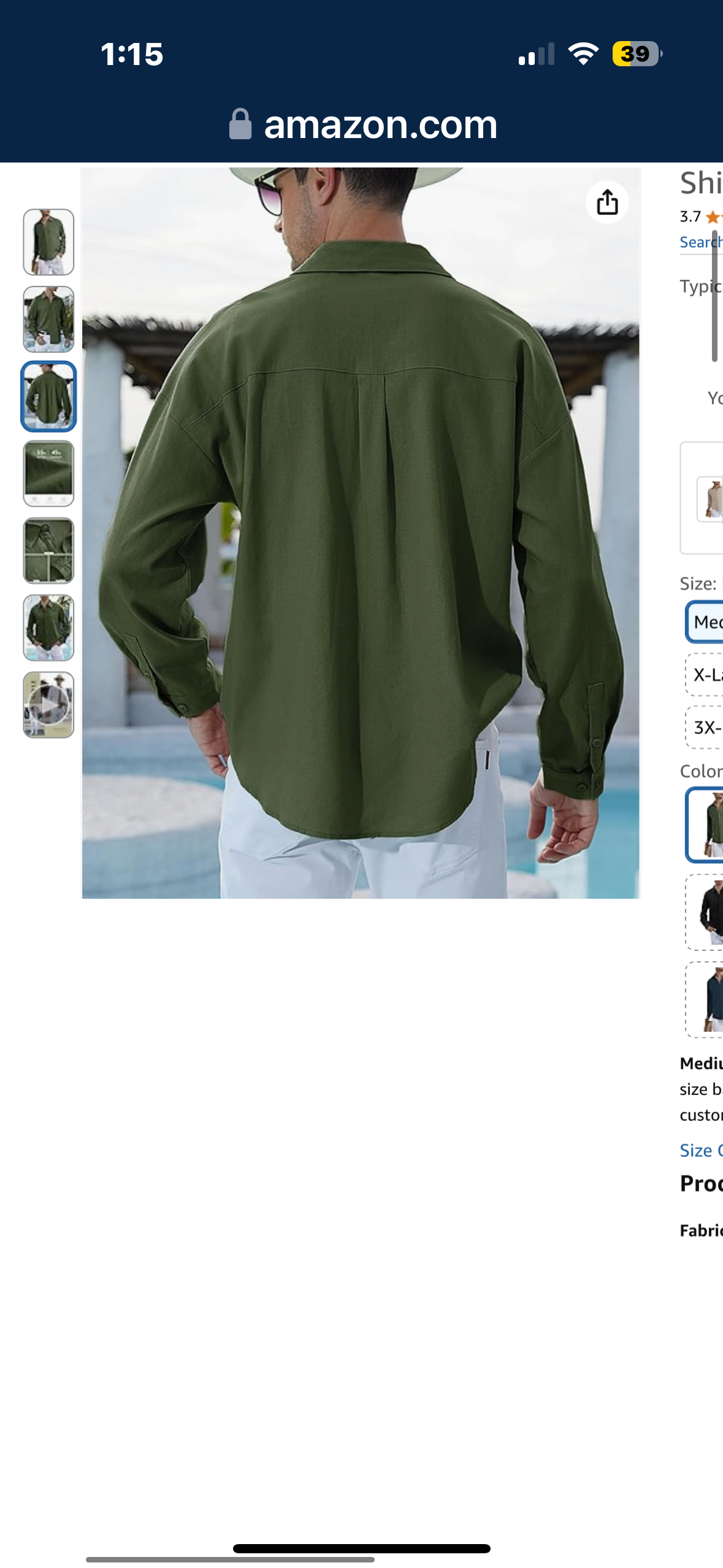Select the second thumbnail of open-collar shirt
The image size is (723, 1568).
pos(48,320)
